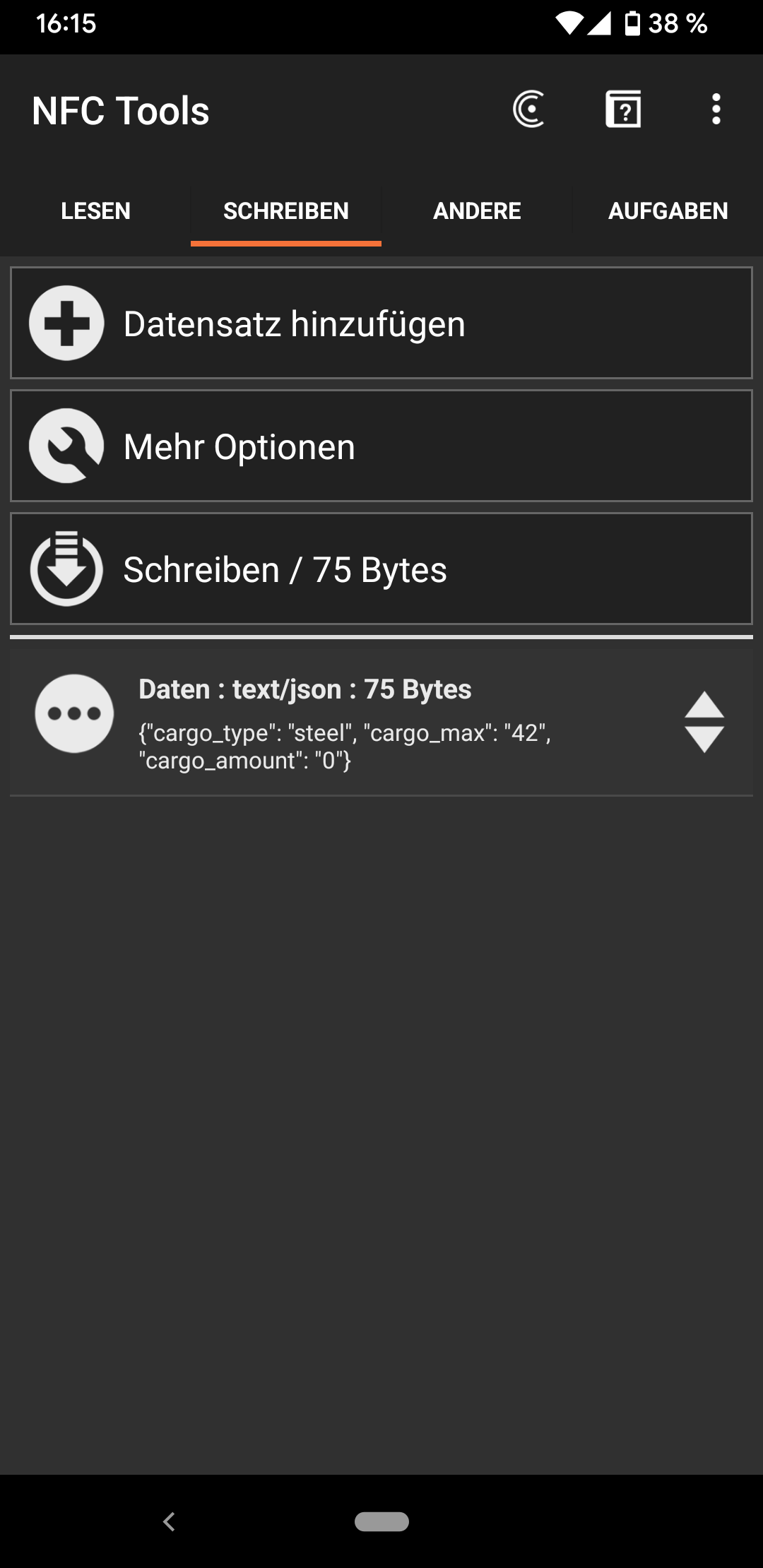This screenshot has width=763, height=1568.
Task: Open the overflow menu
Action: pos(716,109)
